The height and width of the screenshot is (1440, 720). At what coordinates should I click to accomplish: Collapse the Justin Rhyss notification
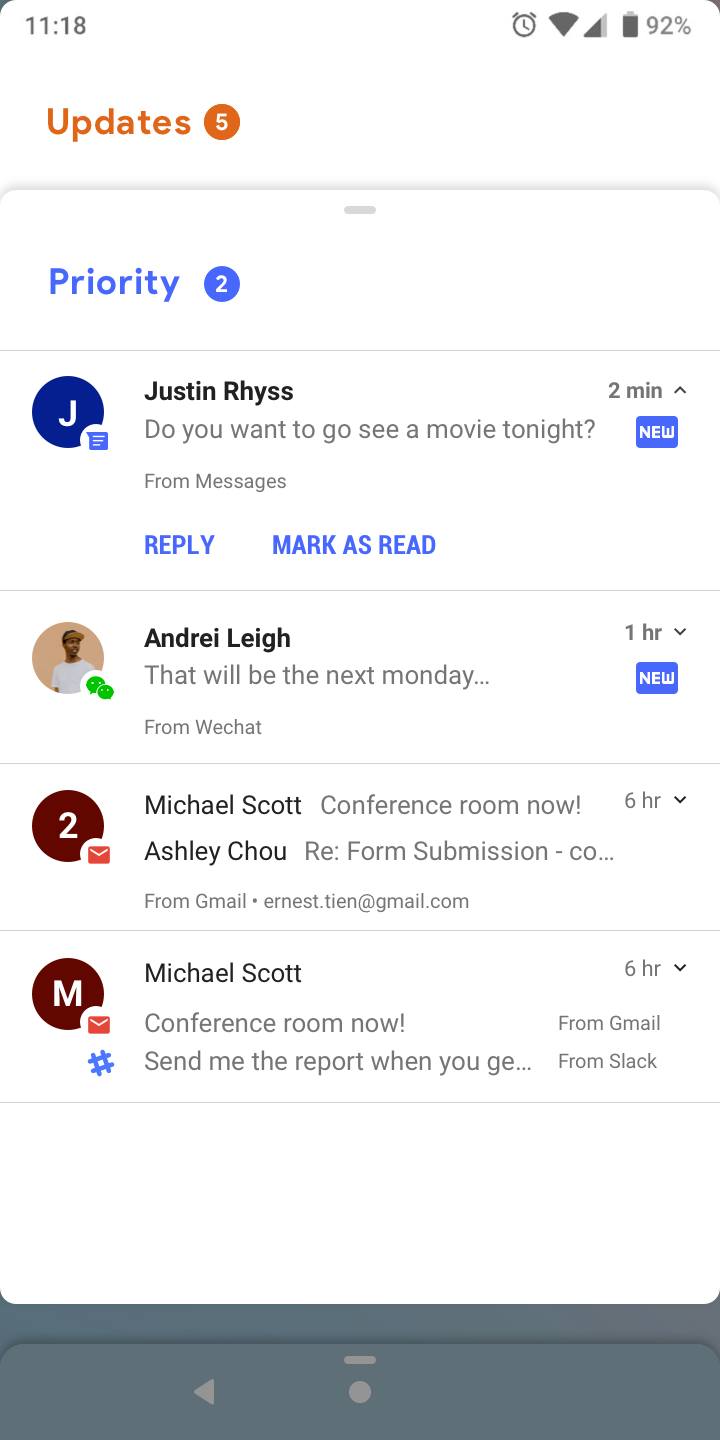[x=680, y=390]
